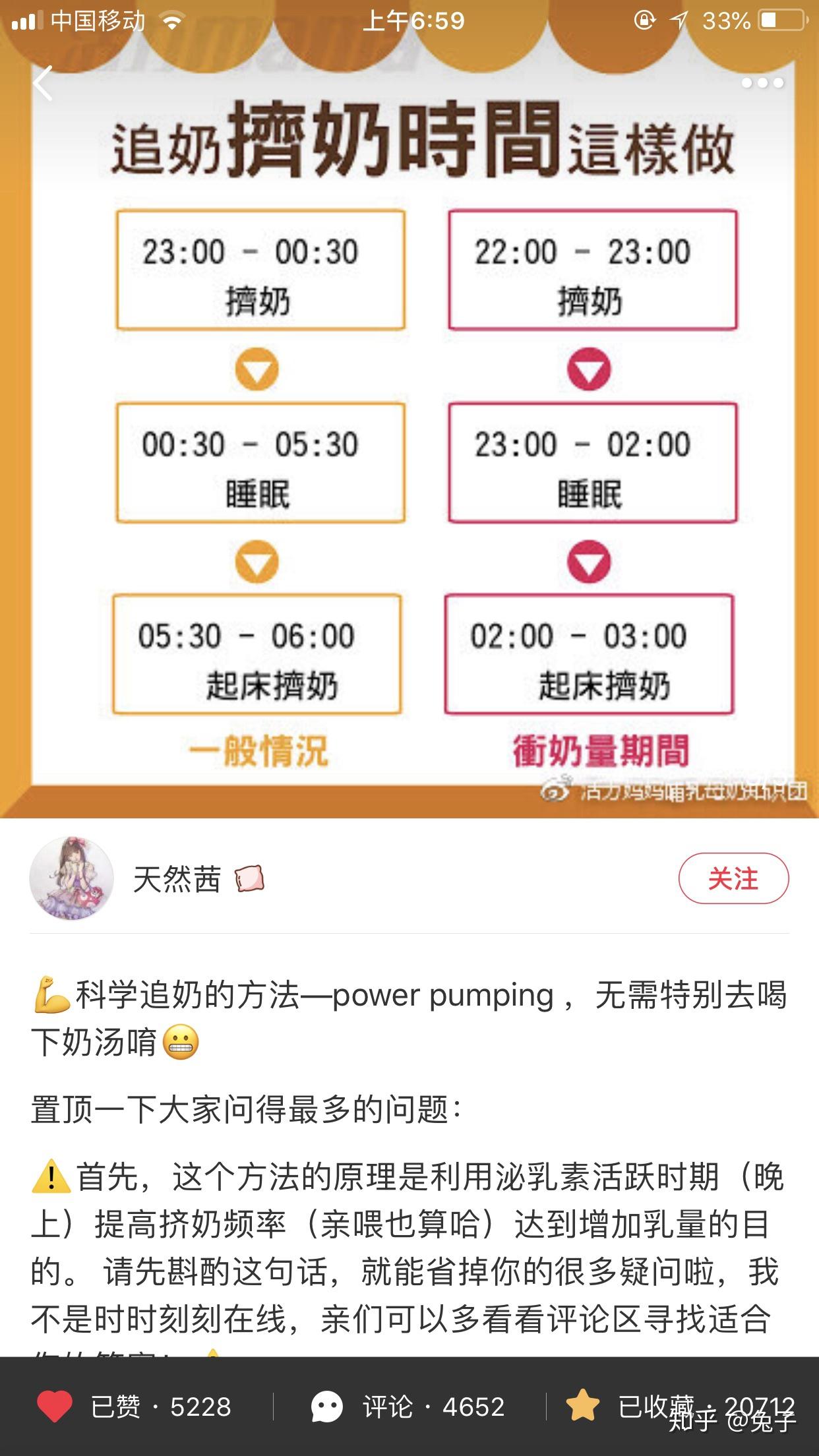This screenshot has width=819, height=1456.
Task: Remove post from favorites via 已收藏
Action: (680, 1406)
